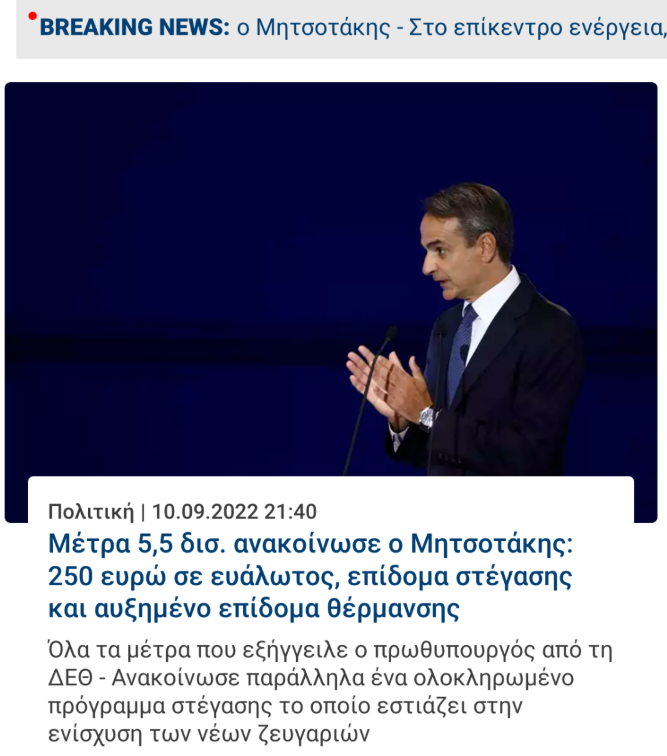Screen dimensions: 667x756
Task: Open the Breaking News ticker headline
Action: click(x=450, y=27)
